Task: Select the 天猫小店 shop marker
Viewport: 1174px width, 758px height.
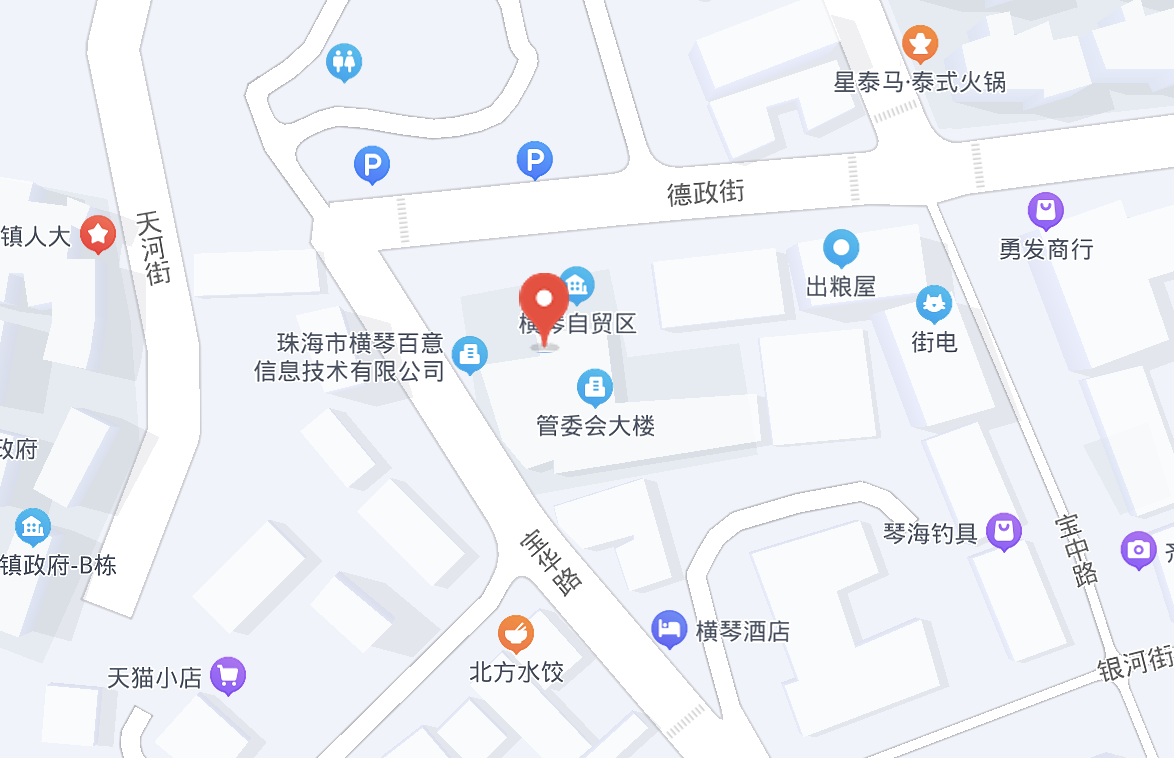Action: pyautogui.click(x=228, y=675)
